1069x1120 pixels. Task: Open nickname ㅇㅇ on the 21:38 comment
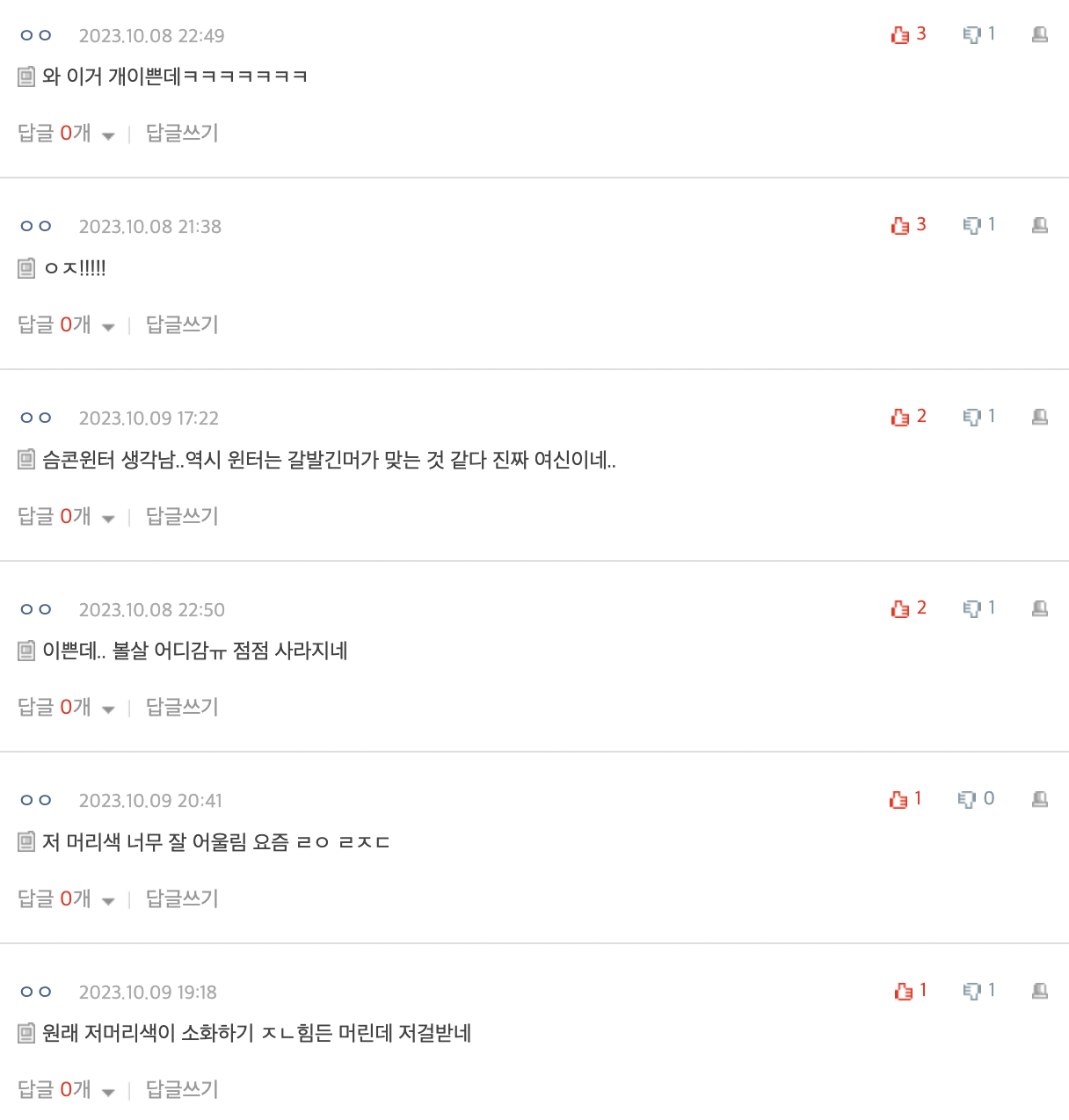click(36, 226)
